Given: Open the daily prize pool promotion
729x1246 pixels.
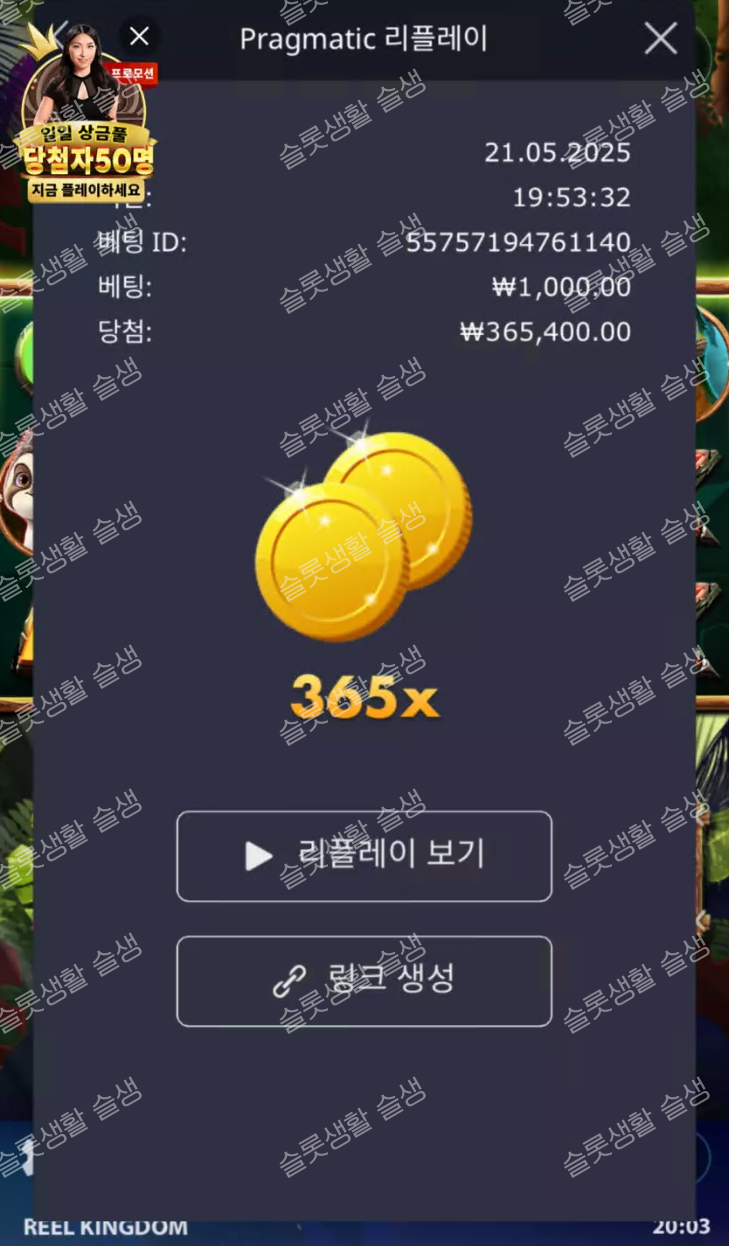Looking at the screenshot, I should 85,150.
